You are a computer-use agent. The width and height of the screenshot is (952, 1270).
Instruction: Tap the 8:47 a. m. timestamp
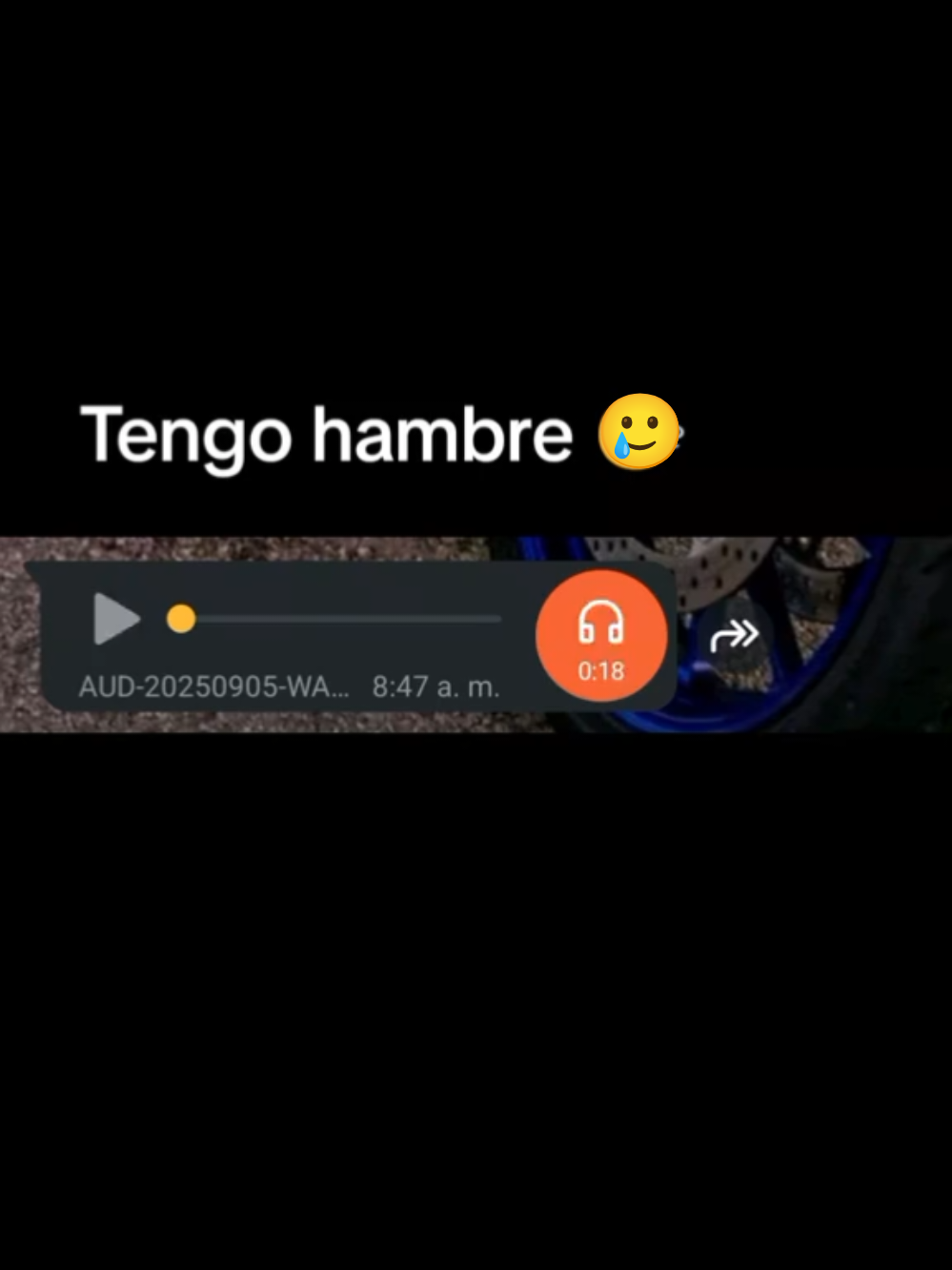click(435, 686)
